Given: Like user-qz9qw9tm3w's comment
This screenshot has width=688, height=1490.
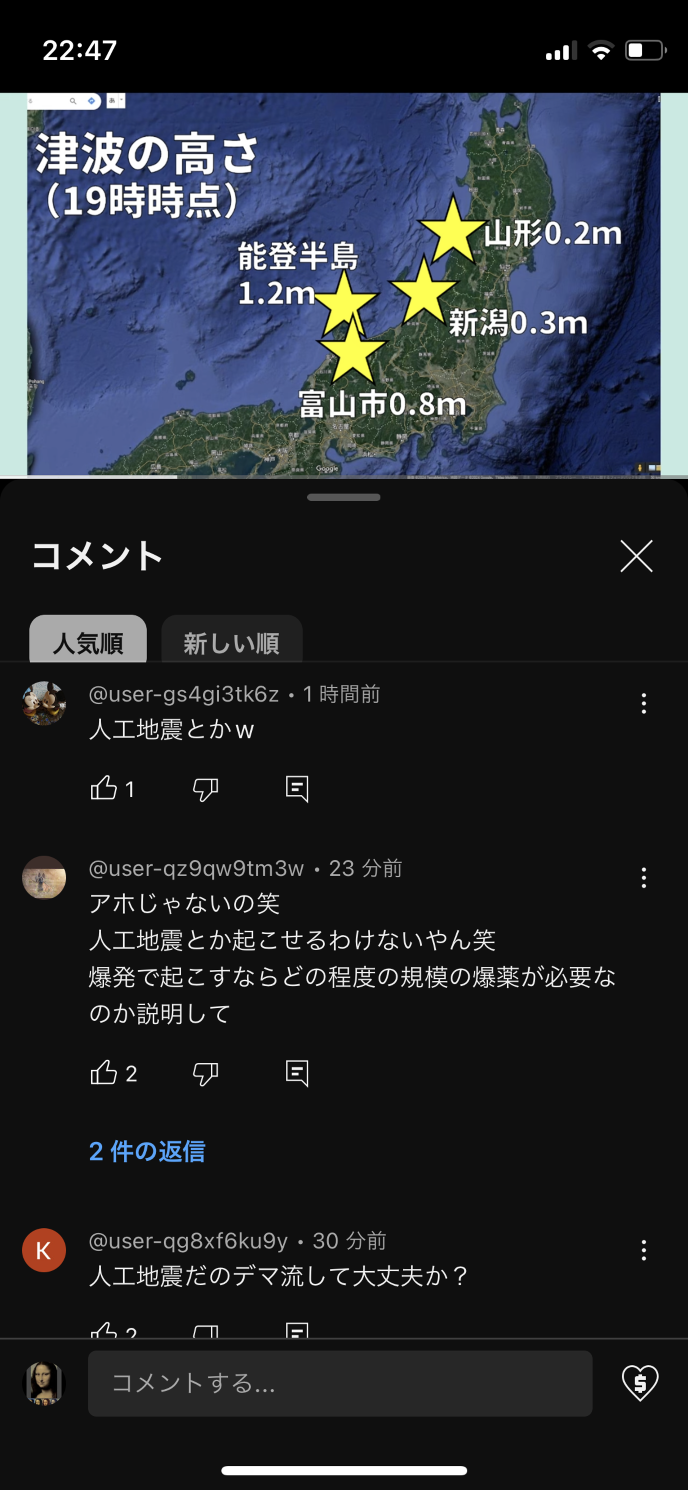Looking at the screenshot, I should tap(104, 1073).
